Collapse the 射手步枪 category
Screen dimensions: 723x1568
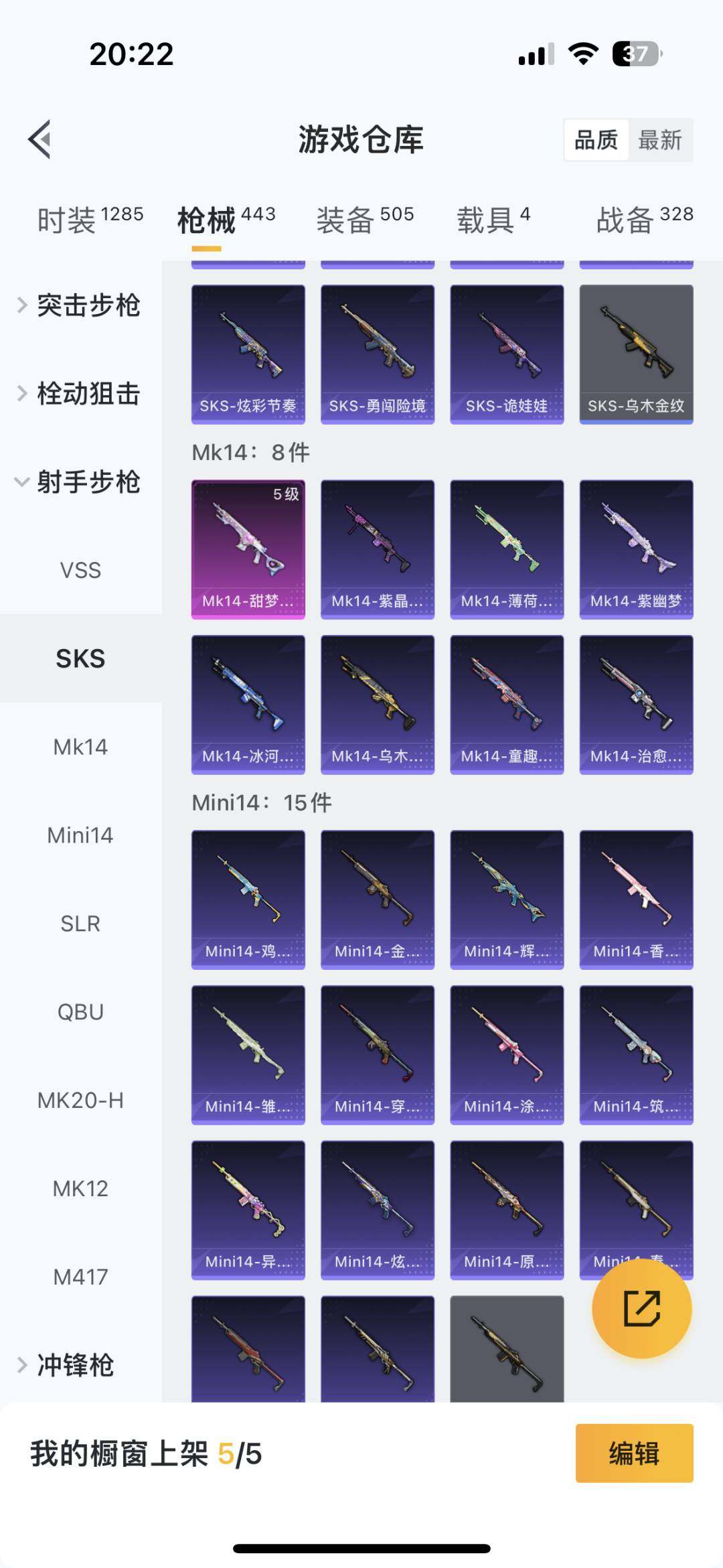point(80,482)
